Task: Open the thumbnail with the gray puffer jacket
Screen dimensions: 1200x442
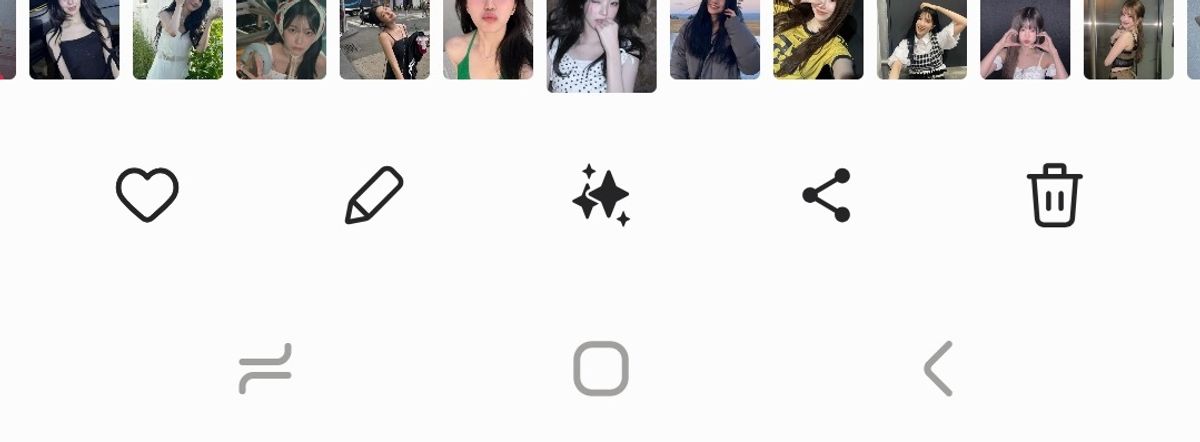Action: point(715,38)
